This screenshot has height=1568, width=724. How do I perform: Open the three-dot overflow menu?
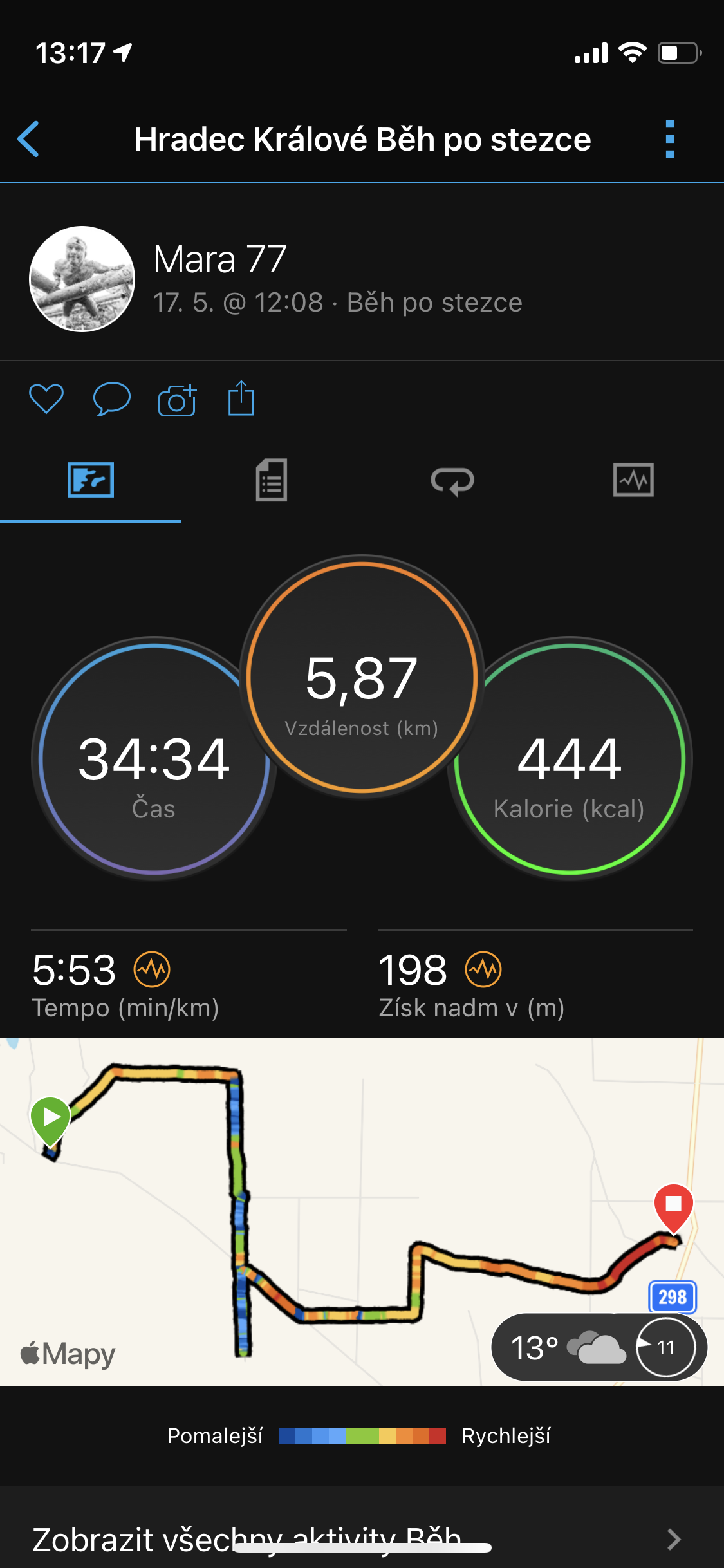[670, 139]
